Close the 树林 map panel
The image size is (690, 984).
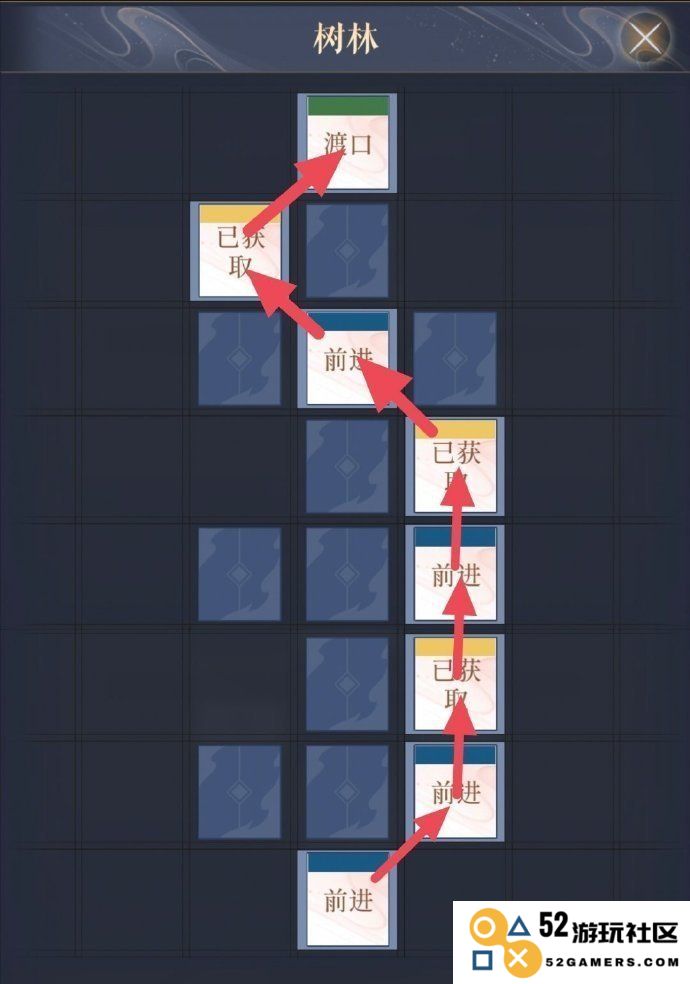pos(646,37)
